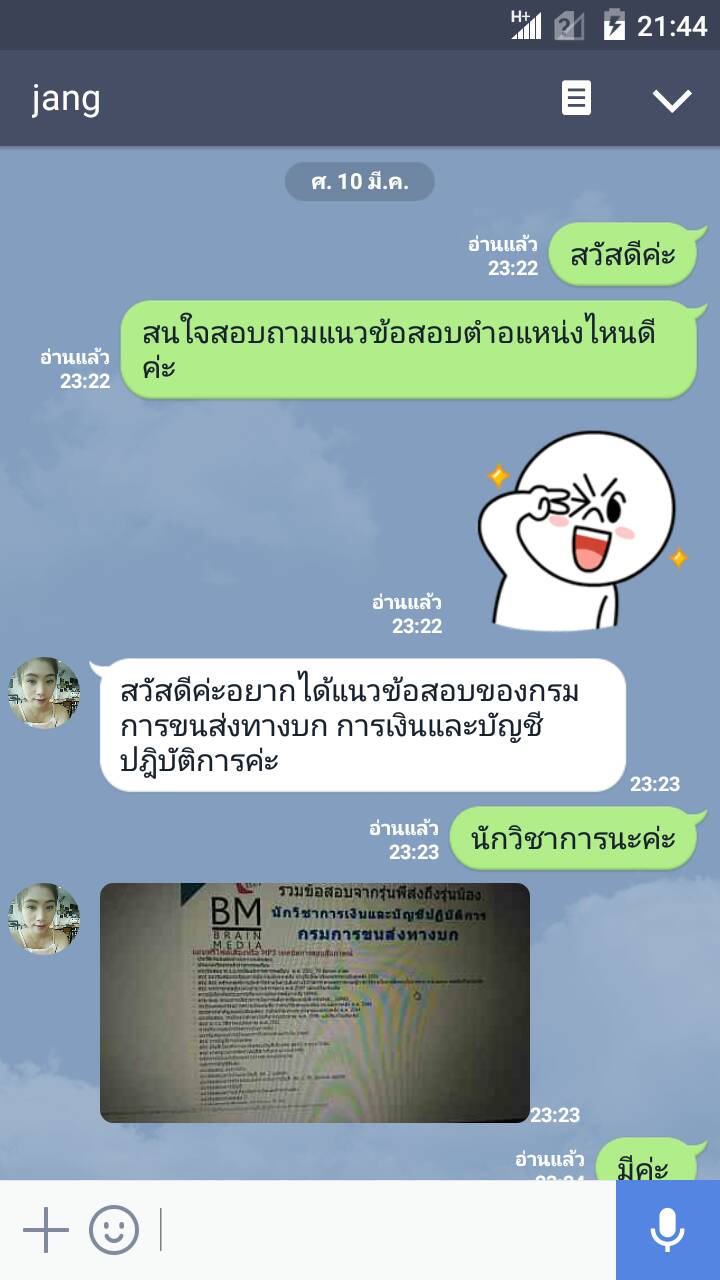
Task: Open the notes icon in the header
Action: [576, 99]
